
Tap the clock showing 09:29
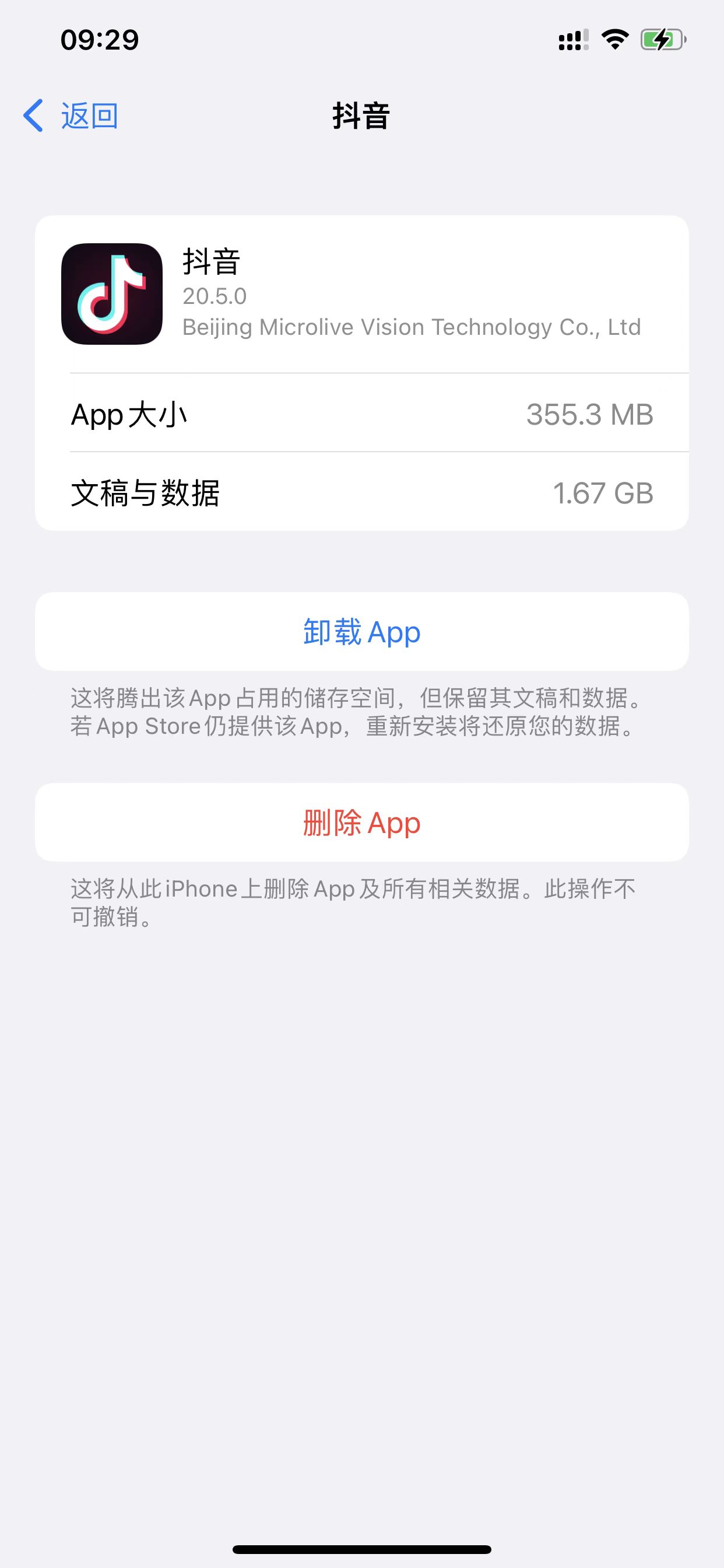tap(99, 39)
